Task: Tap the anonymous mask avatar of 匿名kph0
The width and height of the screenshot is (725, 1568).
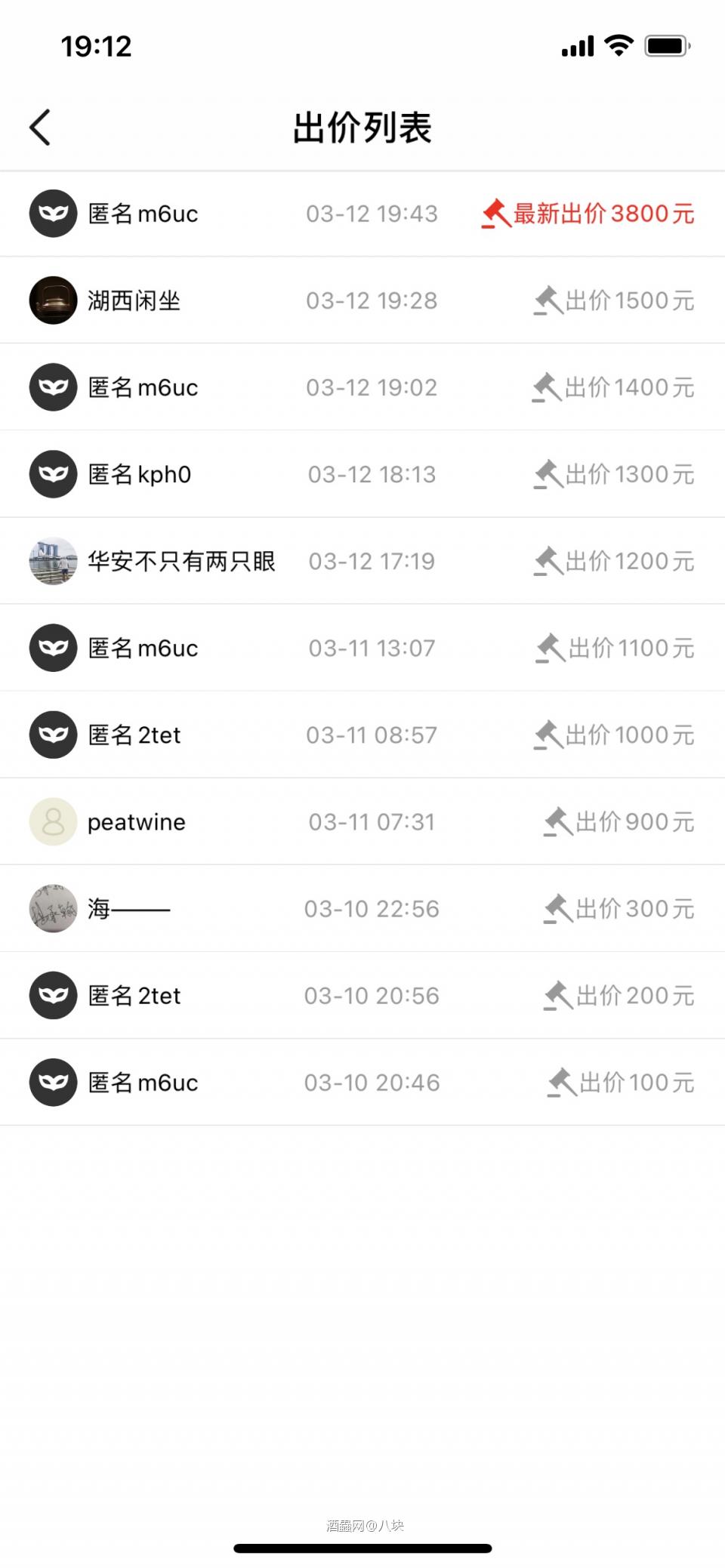Action: [x=52, y=473]
